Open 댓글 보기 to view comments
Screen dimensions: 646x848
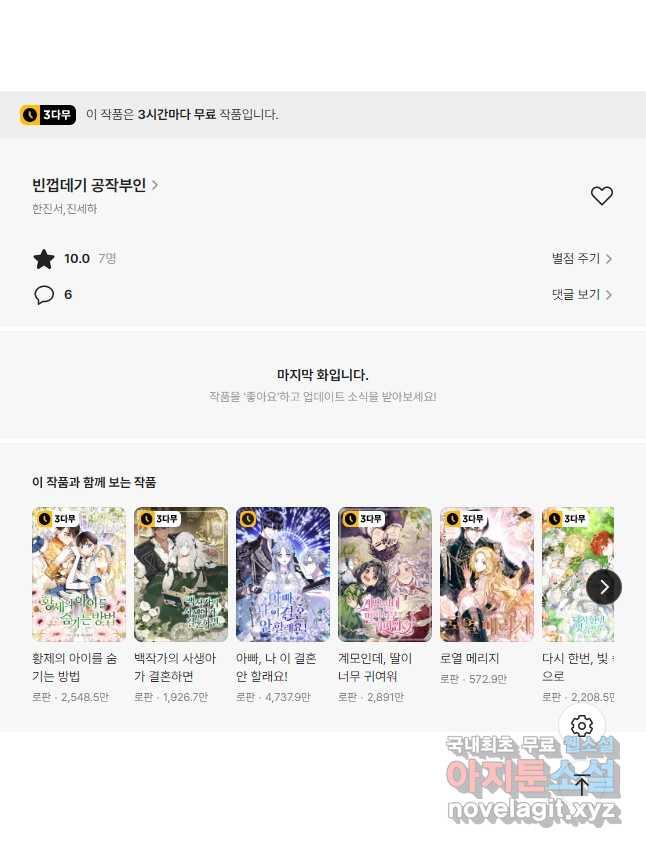tap(581, 295)
